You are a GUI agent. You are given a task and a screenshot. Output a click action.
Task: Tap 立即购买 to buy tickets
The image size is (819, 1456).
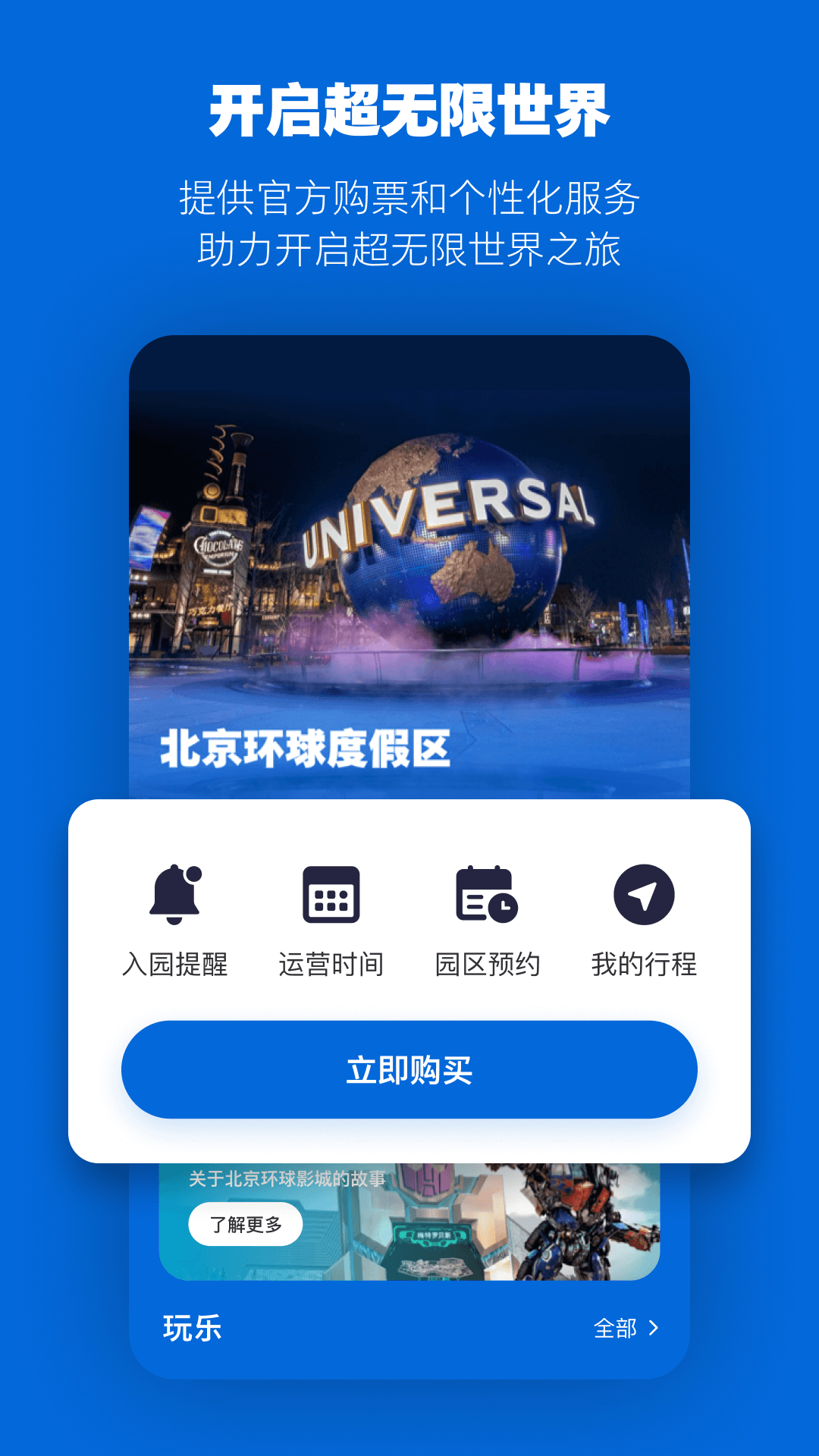click(x=409, y=1069)
